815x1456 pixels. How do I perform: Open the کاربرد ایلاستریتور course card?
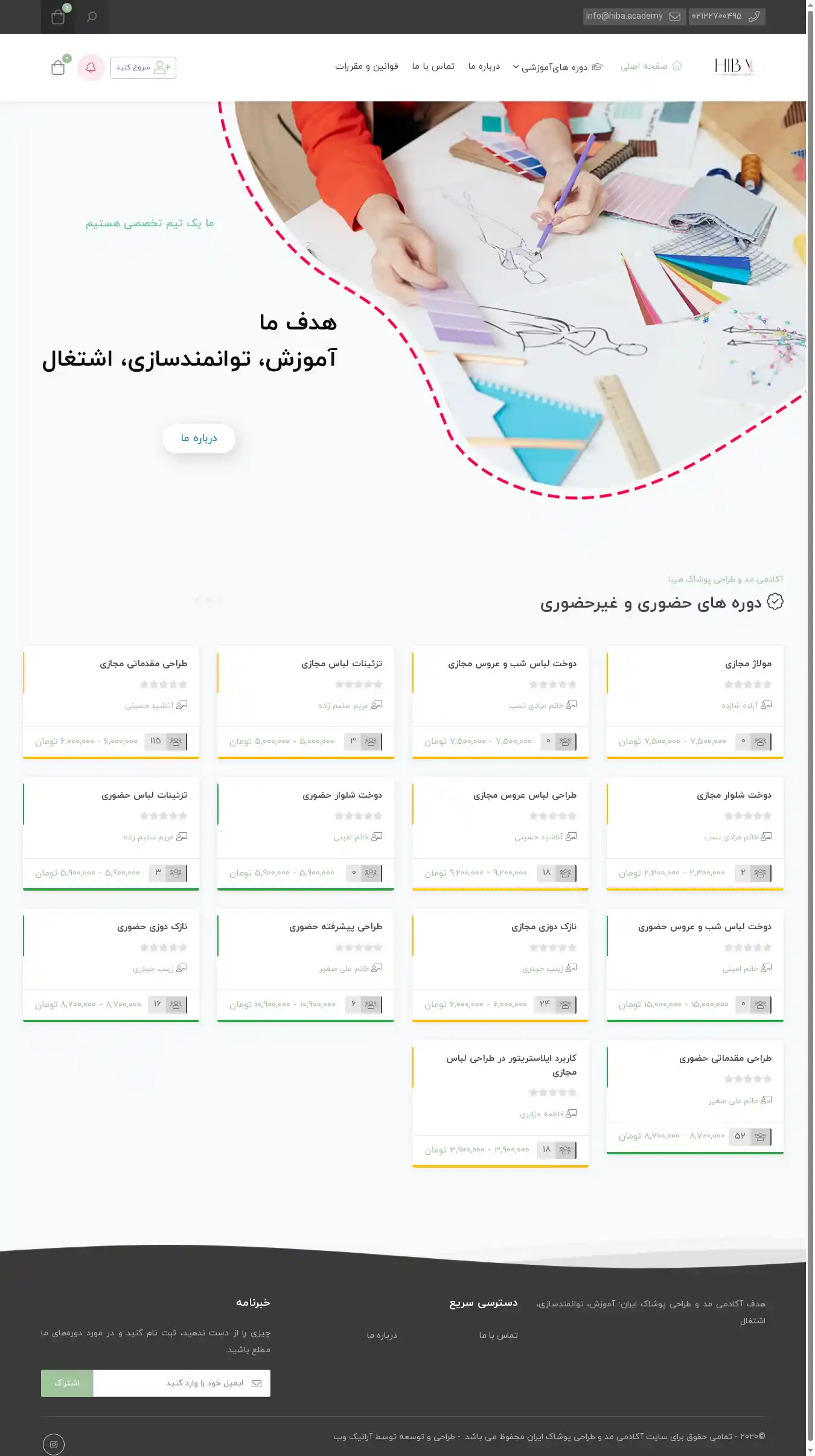coord(511,1064)
